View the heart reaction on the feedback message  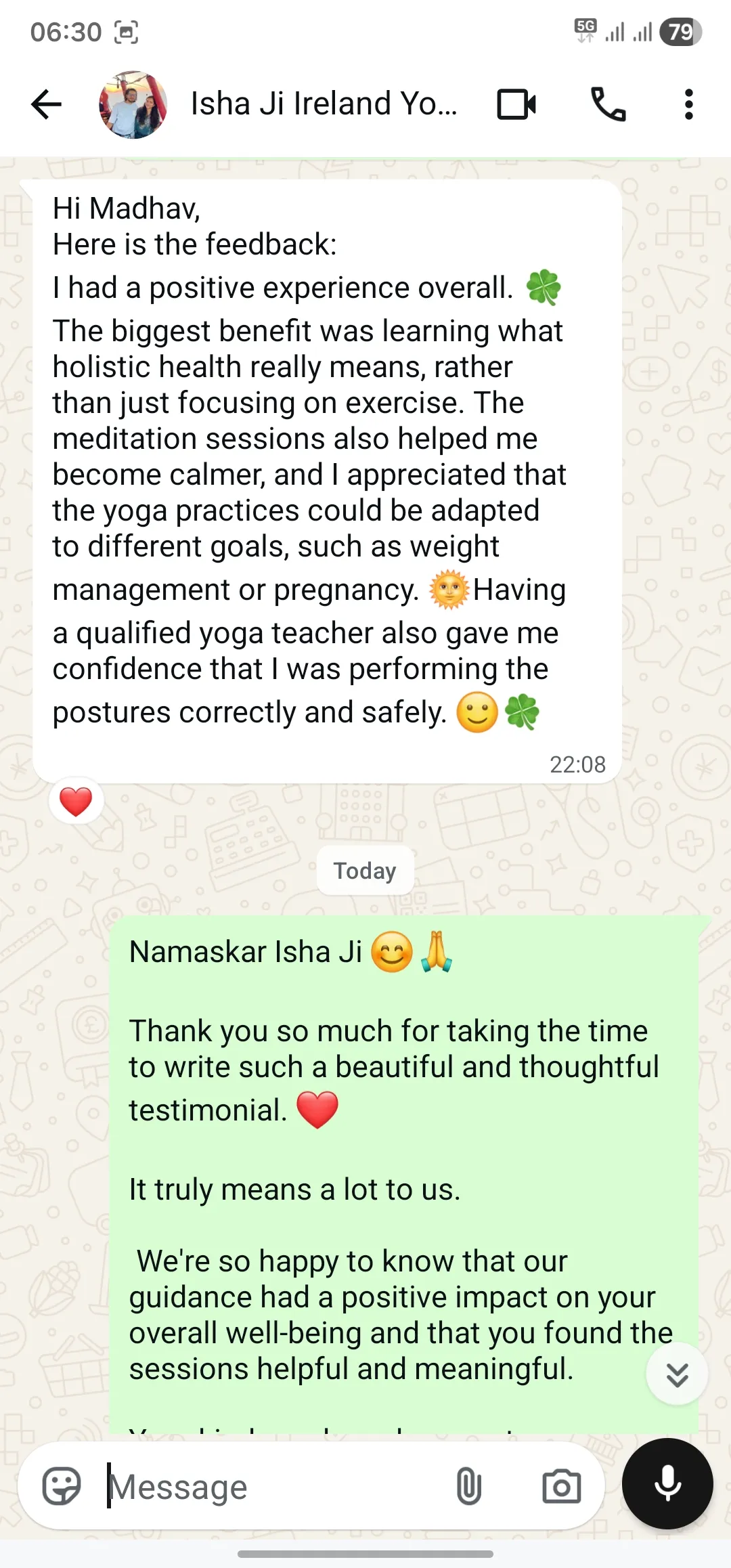click(76, 801)
